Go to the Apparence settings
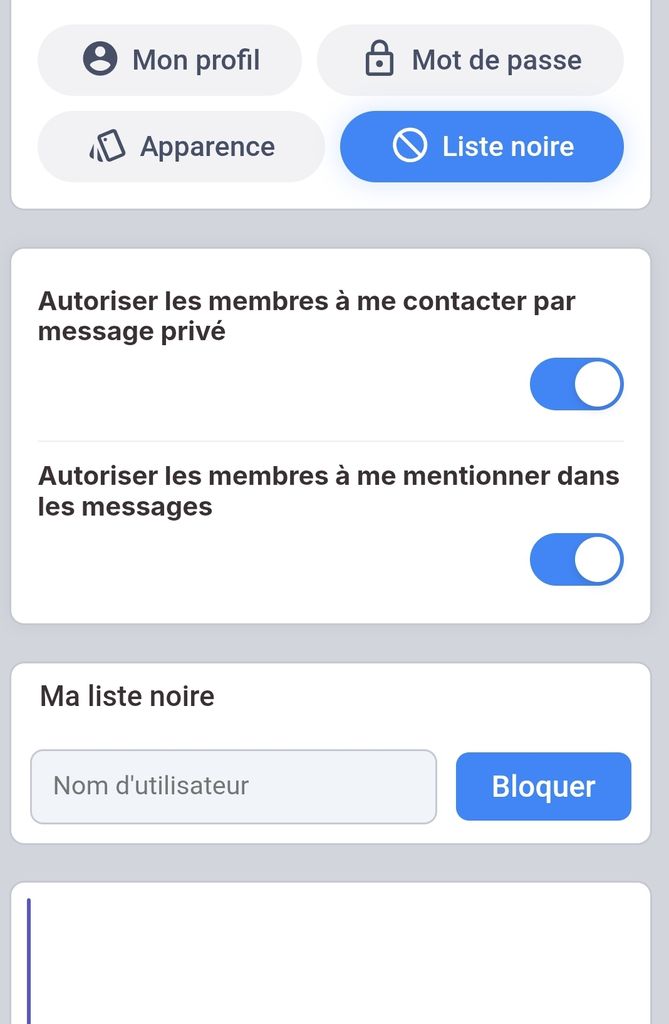 (181, 147)
